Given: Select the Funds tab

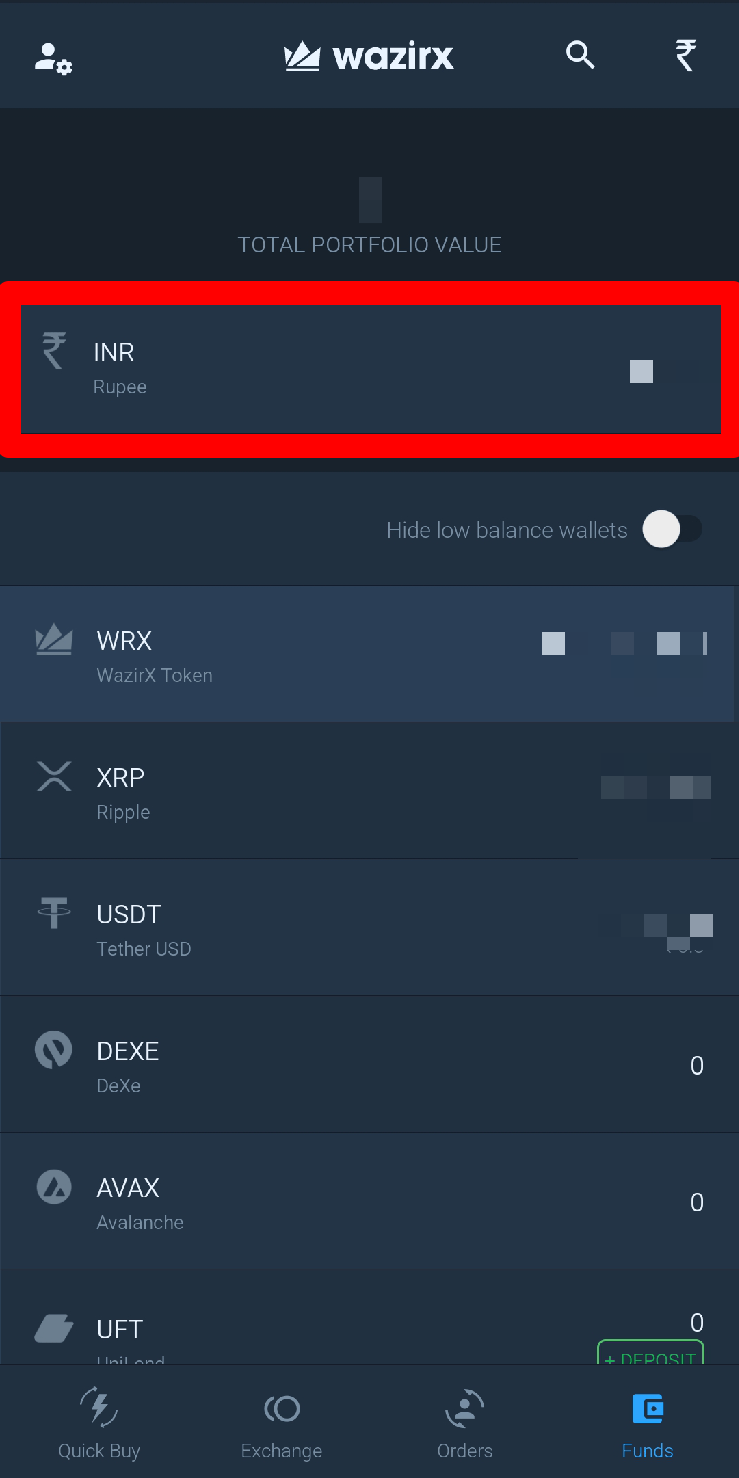Looking at the screenshot, I should click(647, 1423).
